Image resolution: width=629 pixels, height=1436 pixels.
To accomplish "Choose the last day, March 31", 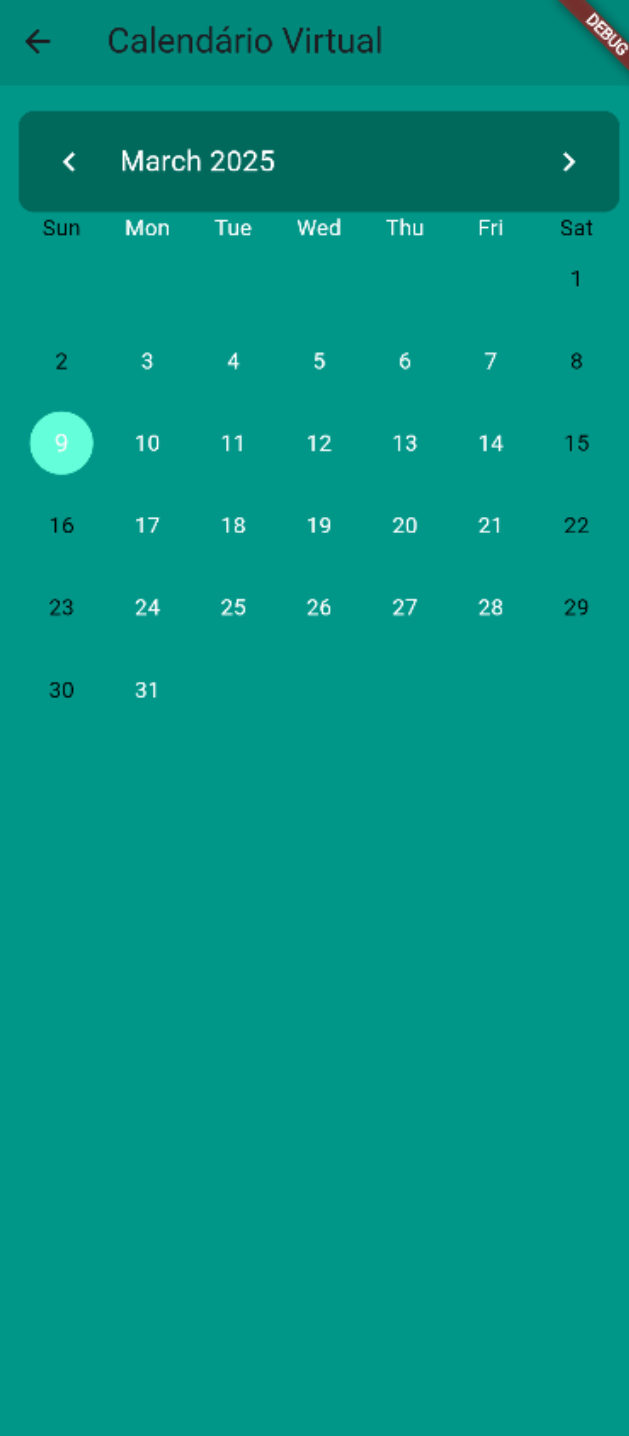I will (147, 689).
